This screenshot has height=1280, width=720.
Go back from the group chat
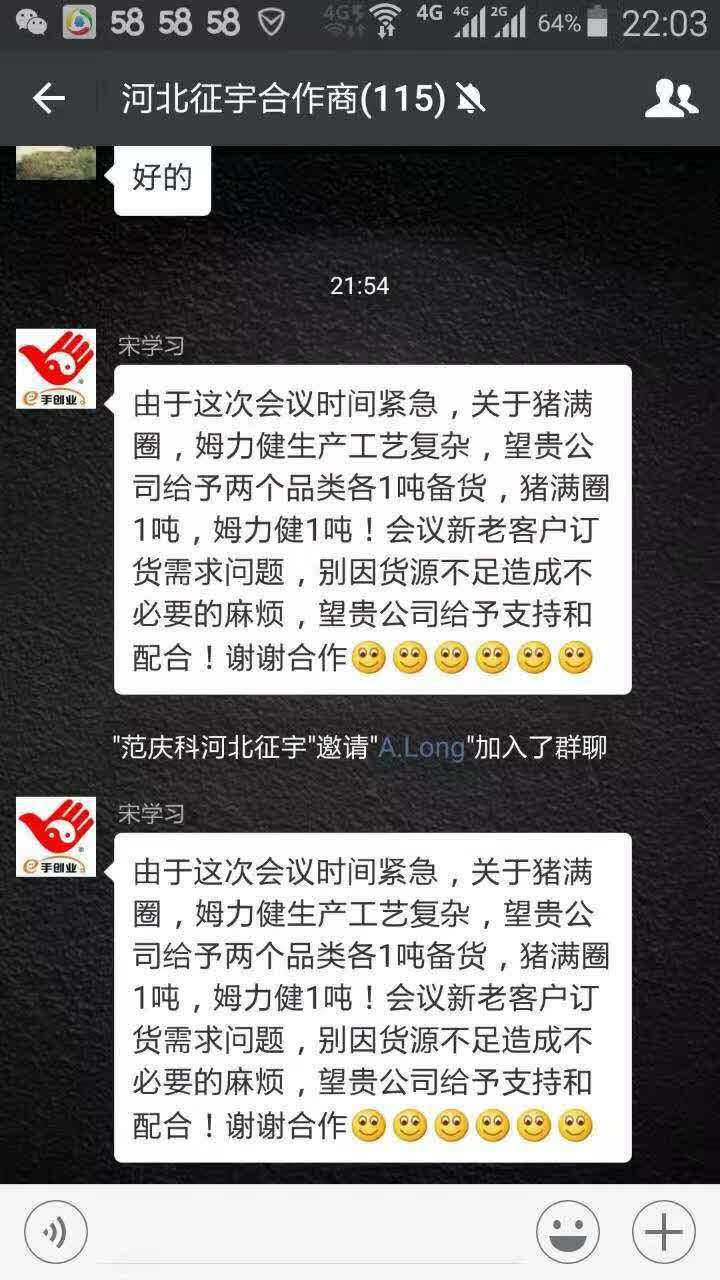coord(48,98)
